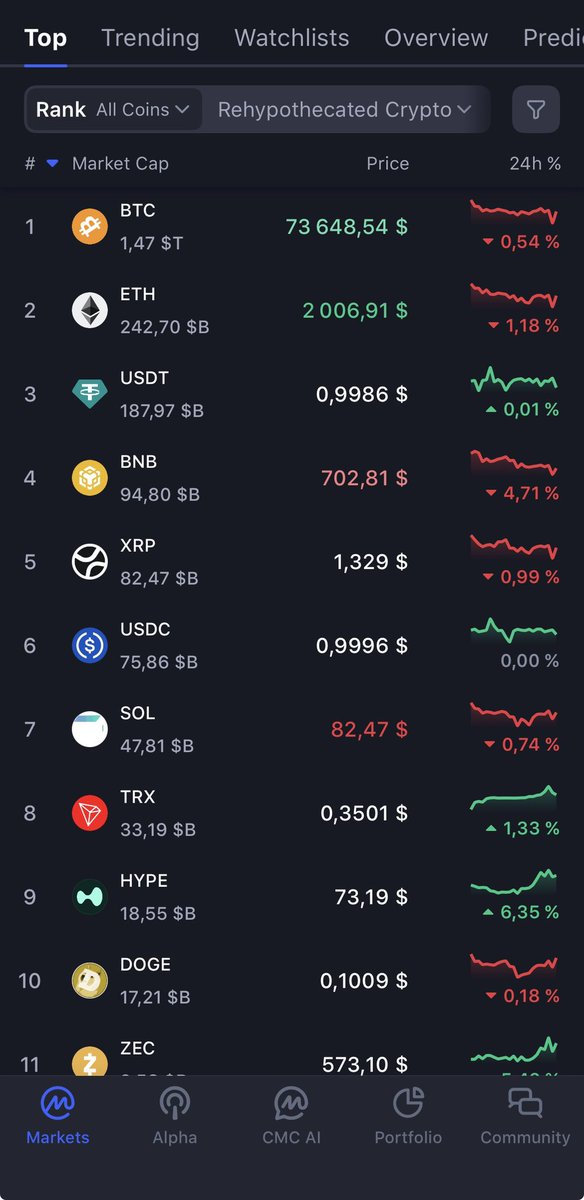View details for USDT

pyautogui.click(x=292, y=394)
